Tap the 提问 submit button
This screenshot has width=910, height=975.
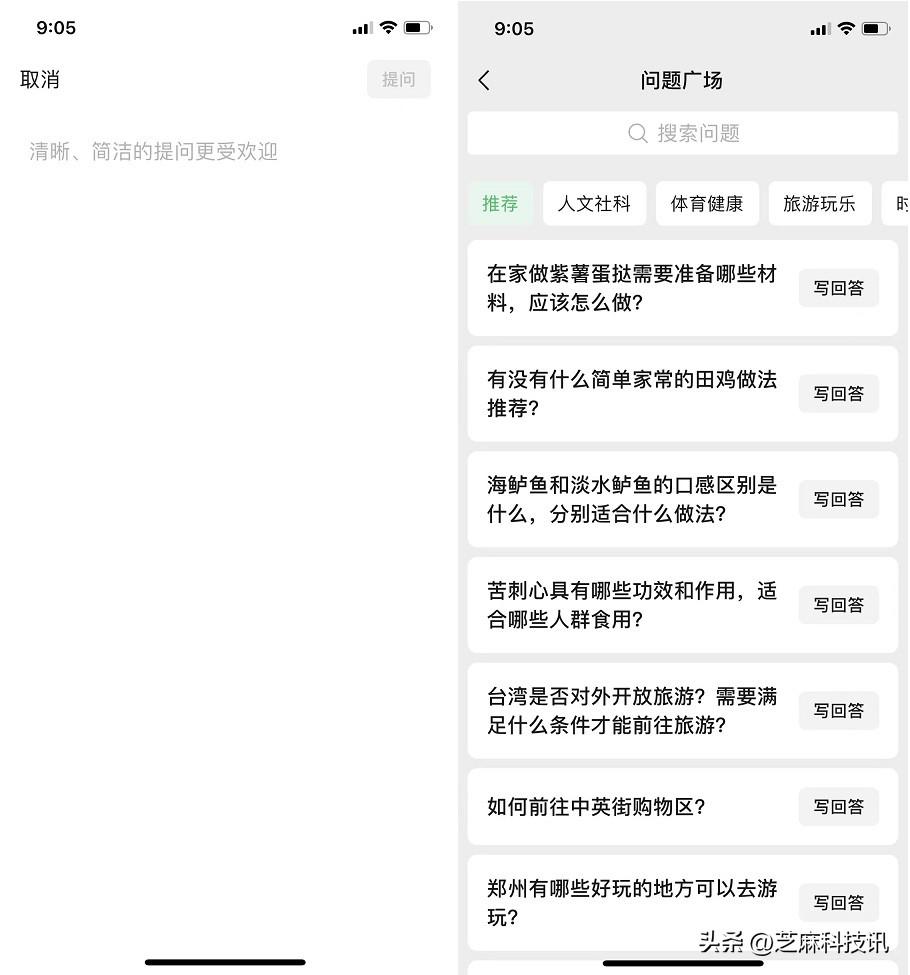coord(399,80)
